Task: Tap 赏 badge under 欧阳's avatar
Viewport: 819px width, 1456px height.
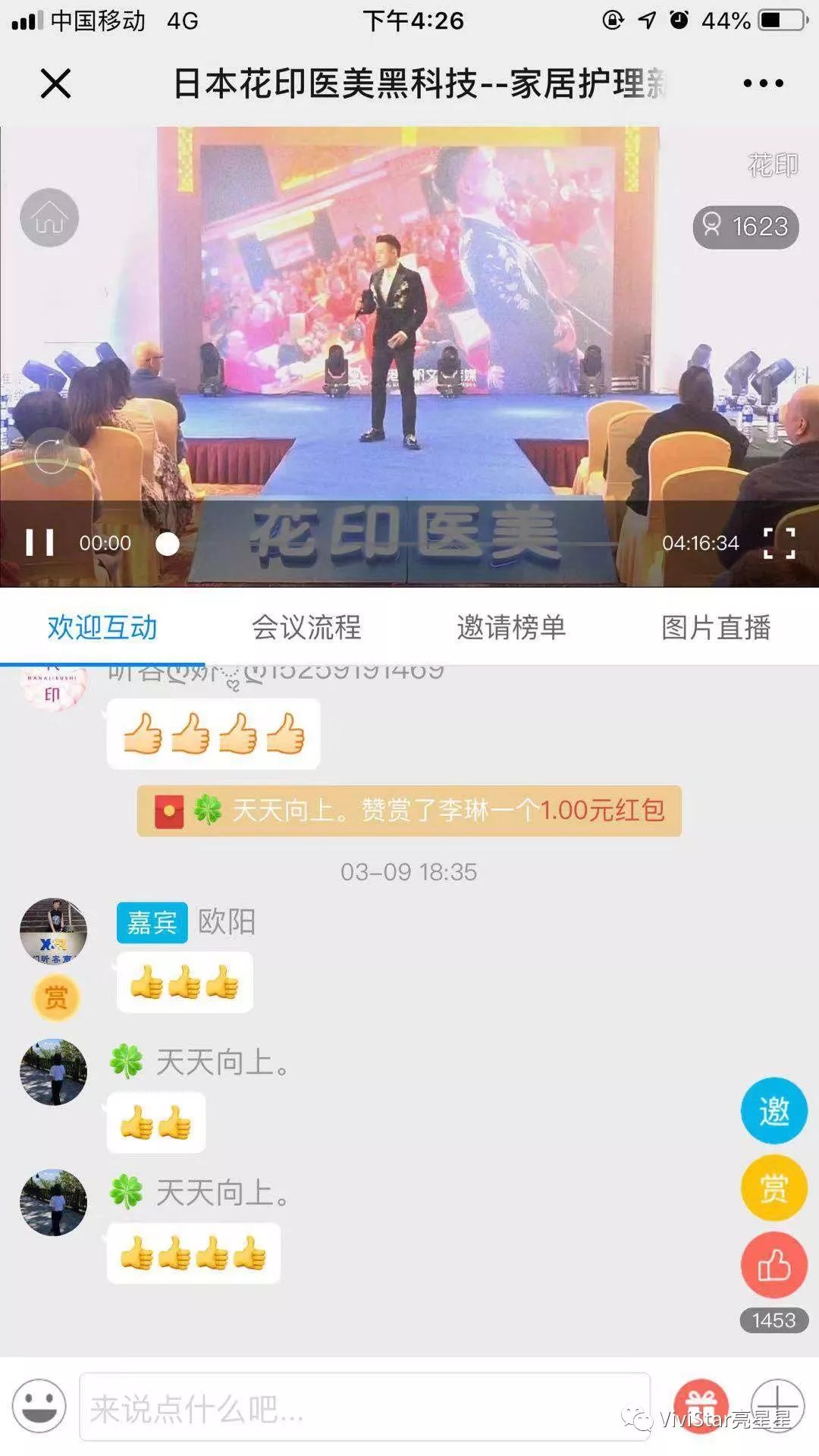Action: pyautogui.click(x=55, y=997)
